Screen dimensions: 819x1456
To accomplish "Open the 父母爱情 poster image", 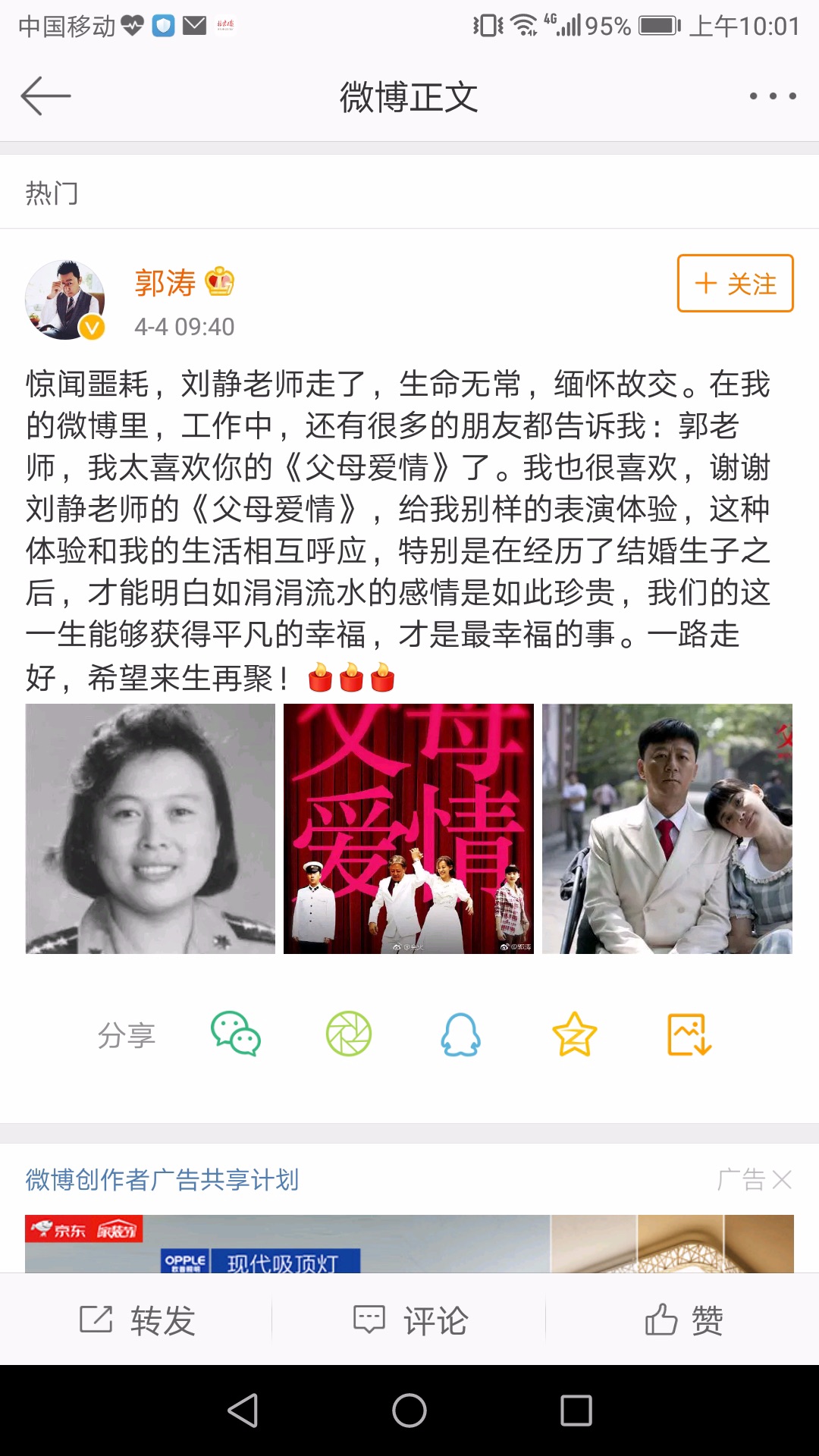I will [x=408, y=829].
